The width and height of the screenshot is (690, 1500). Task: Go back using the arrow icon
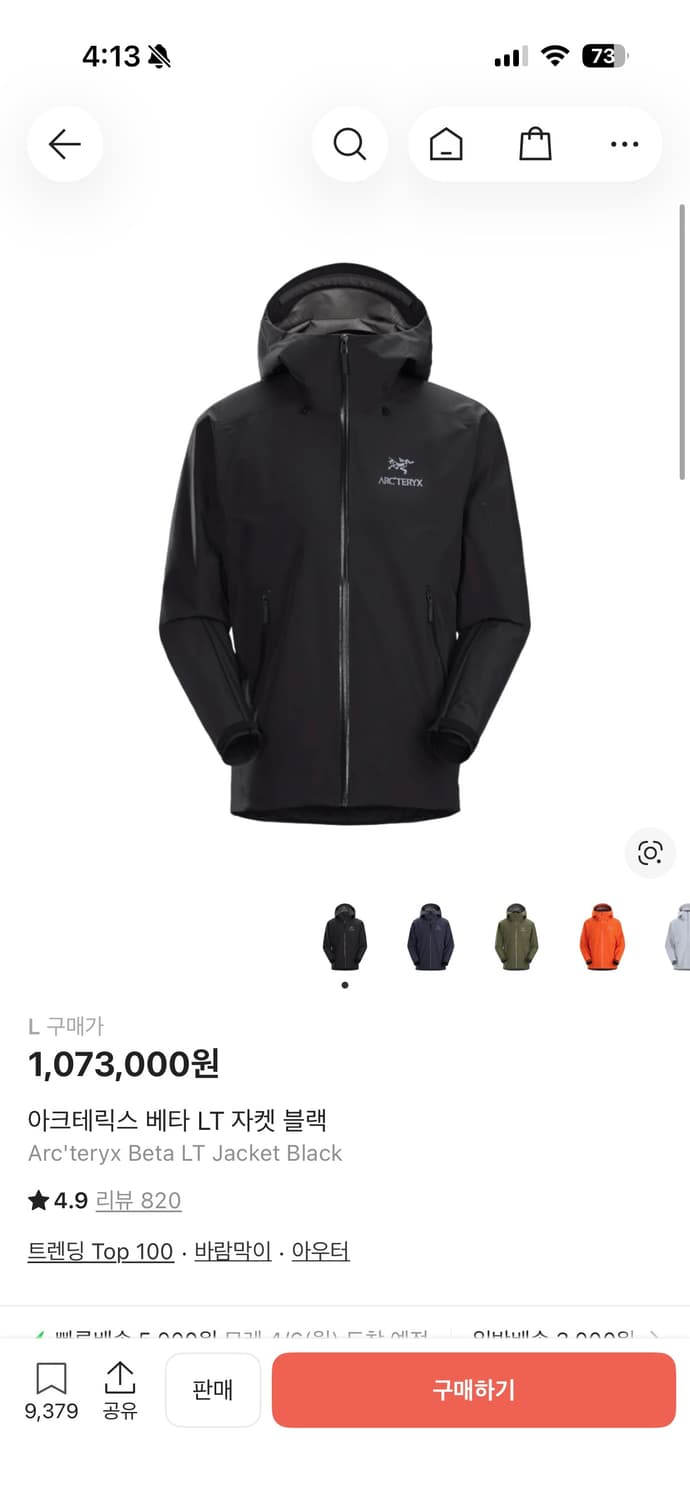click(65, 145)
